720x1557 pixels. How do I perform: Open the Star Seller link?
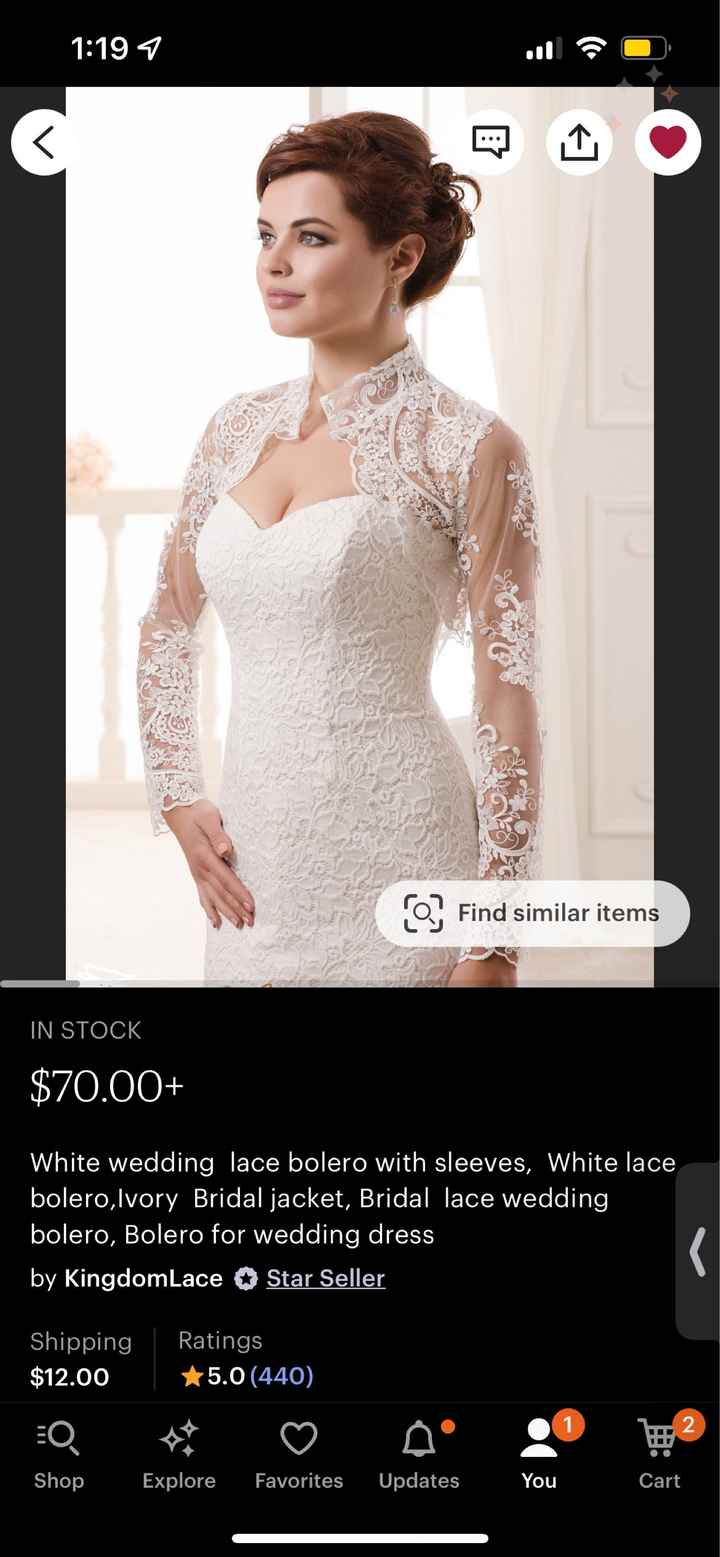pos(325,1278)
